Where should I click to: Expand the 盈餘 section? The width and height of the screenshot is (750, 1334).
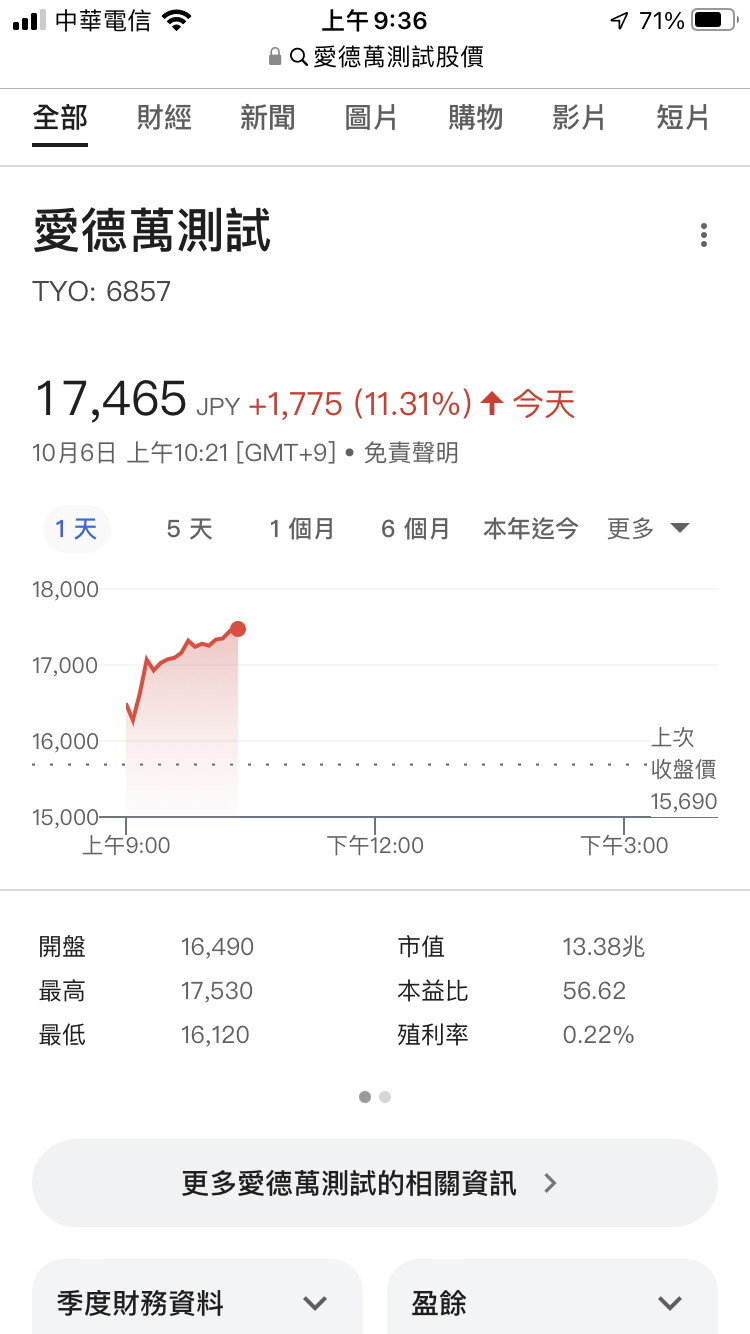point(551,1302)
